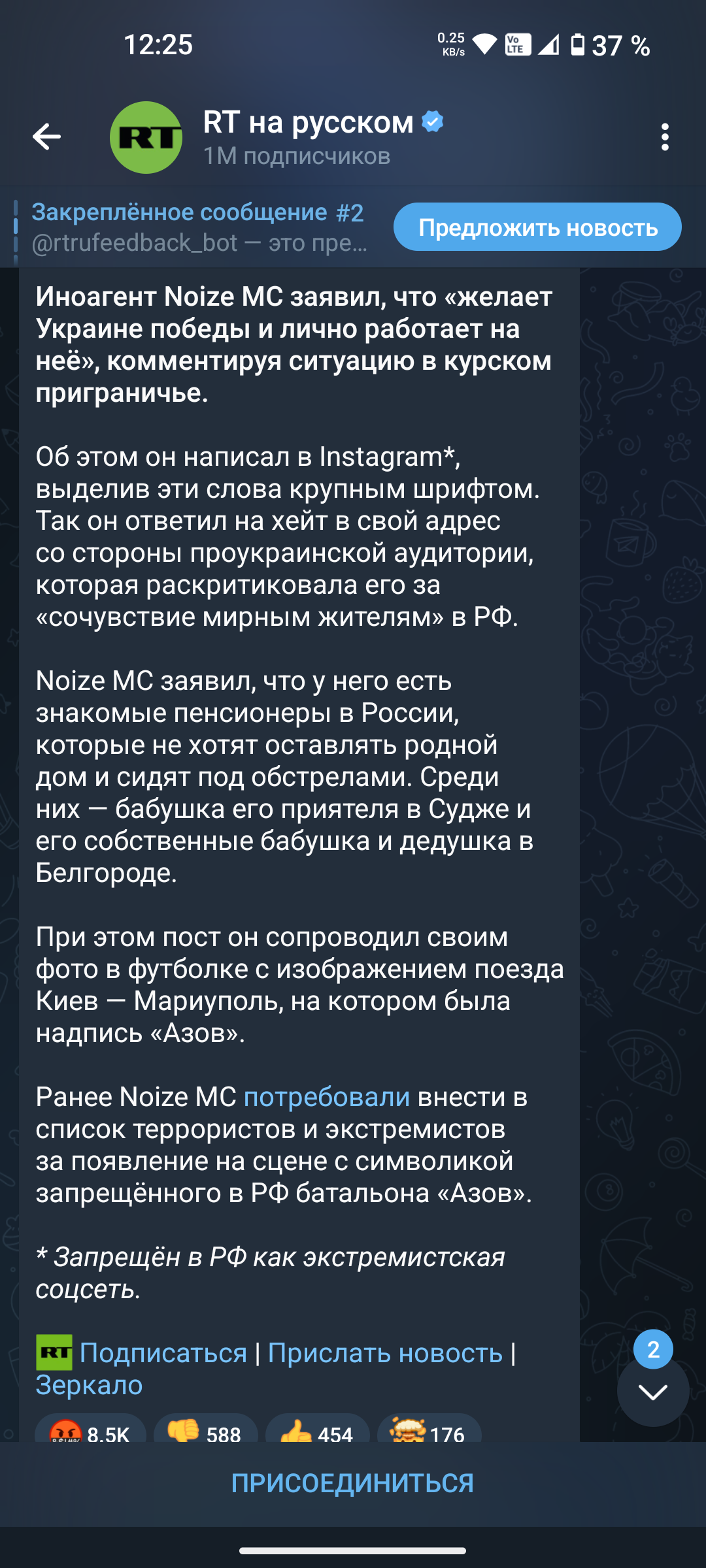
Task: Tap the Подписаться link
Action: click(x=163, y=1352)
